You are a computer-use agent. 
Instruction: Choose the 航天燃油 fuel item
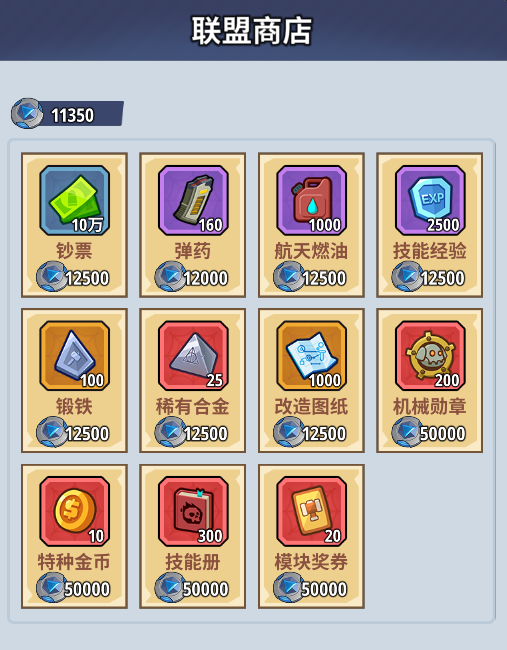(311, 225)
